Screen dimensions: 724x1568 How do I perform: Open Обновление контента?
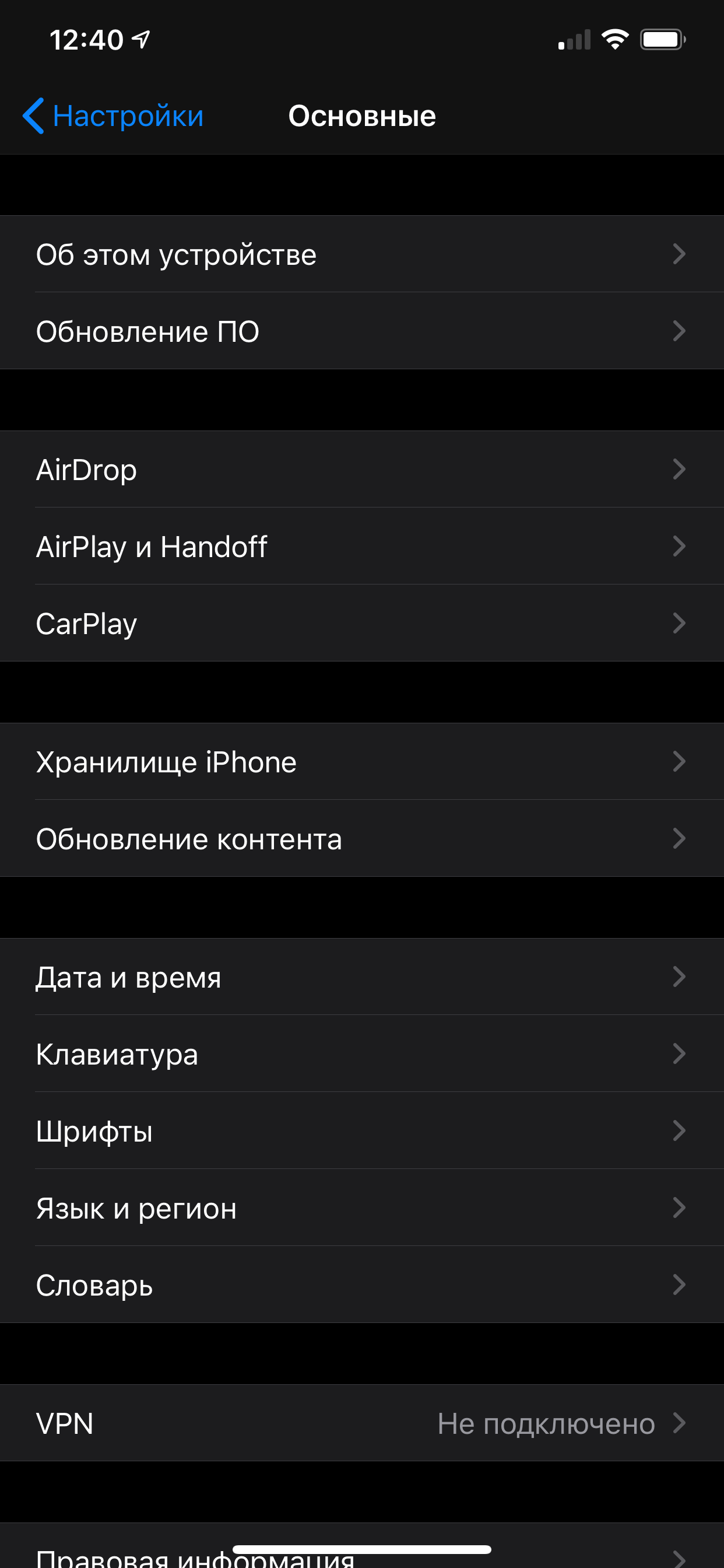[x=361, y=839]
